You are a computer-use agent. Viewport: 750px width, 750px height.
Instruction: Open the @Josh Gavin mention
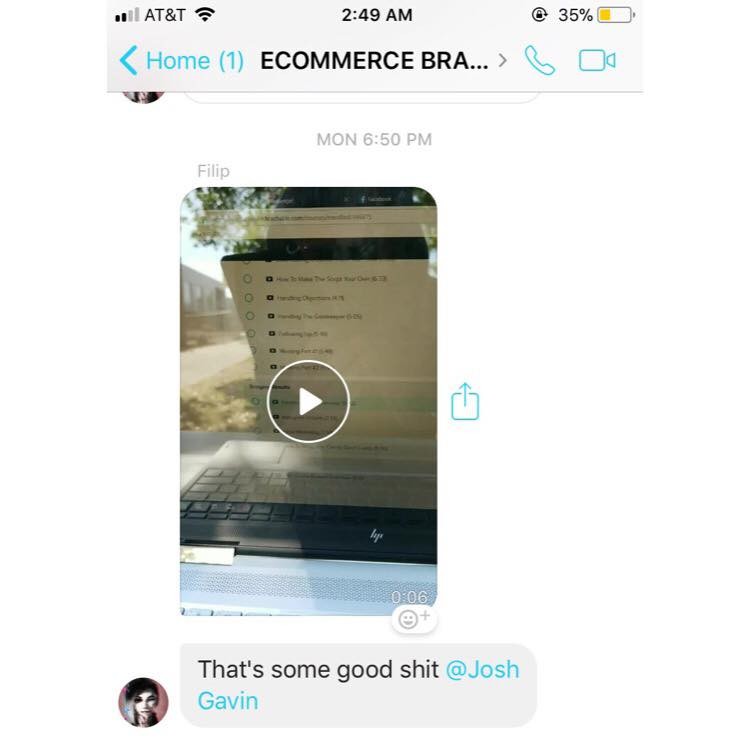(481, 669)
